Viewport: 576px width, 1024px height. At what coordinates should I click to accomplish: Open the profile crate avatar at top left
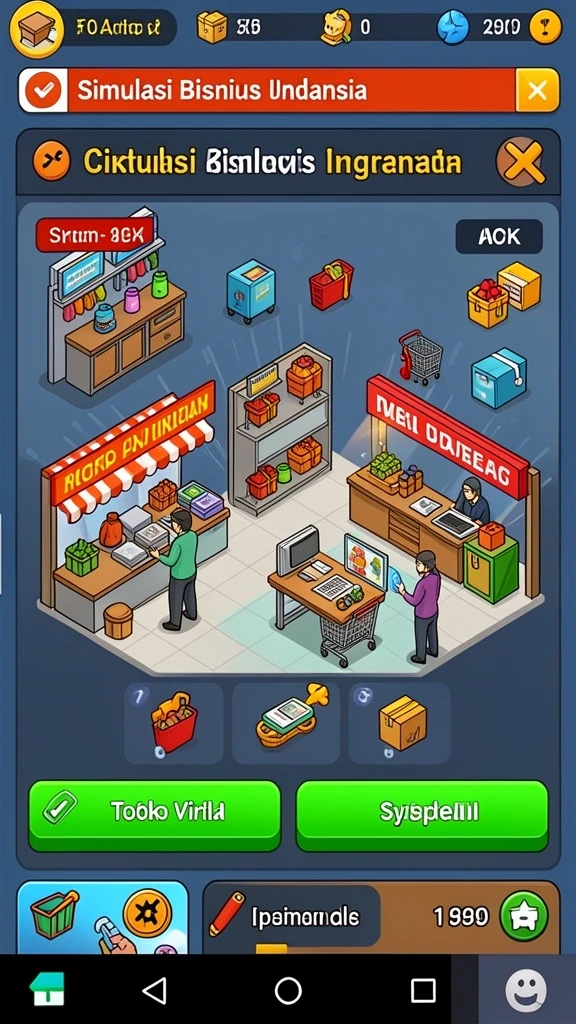pyautogui.click(x=37, y=29)
